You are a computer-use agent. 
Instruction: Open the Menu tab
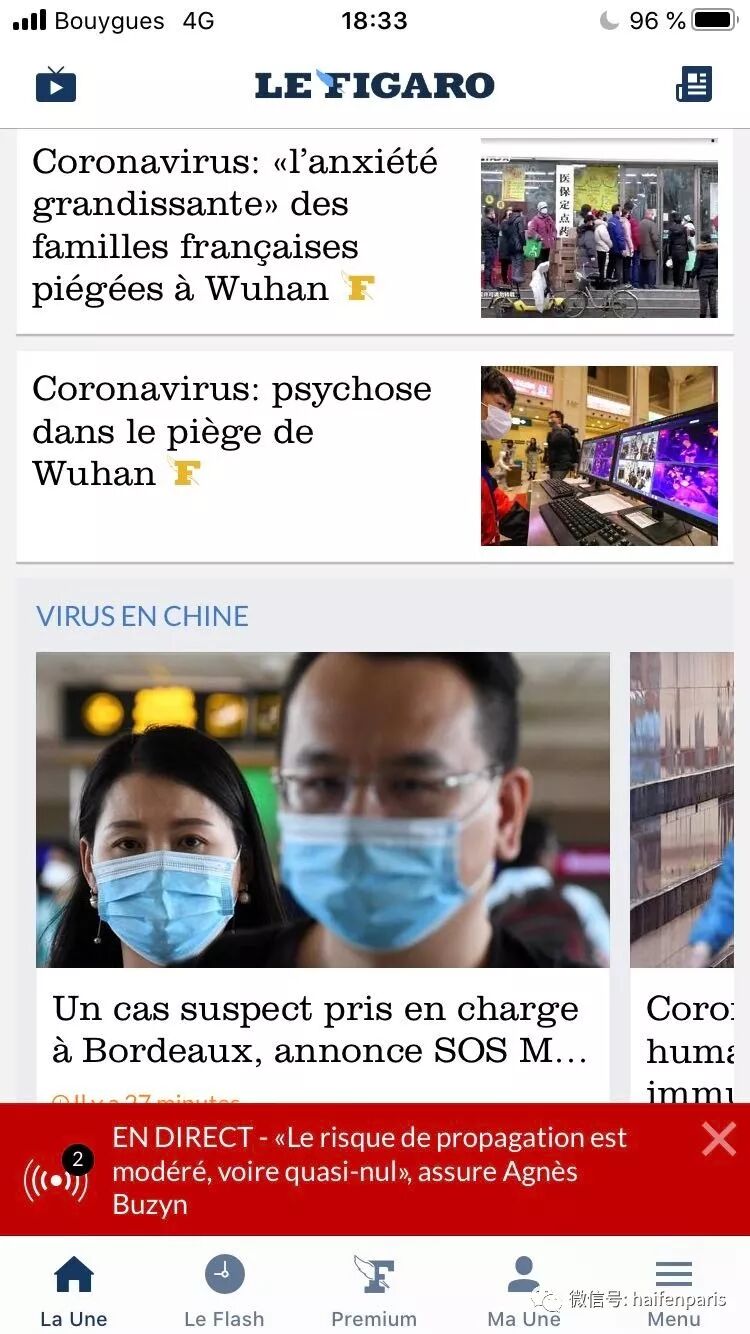[674, 1290]
